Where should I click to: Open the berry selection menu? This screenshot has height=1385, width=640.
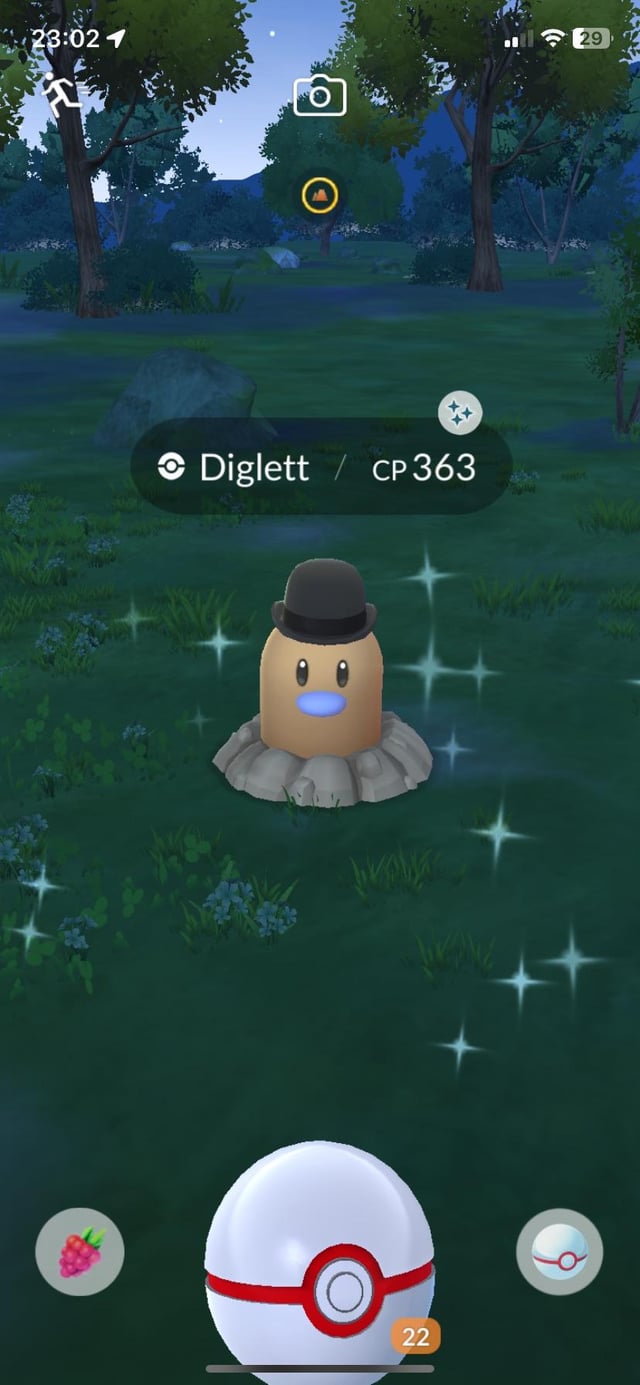pos(80,1251)
